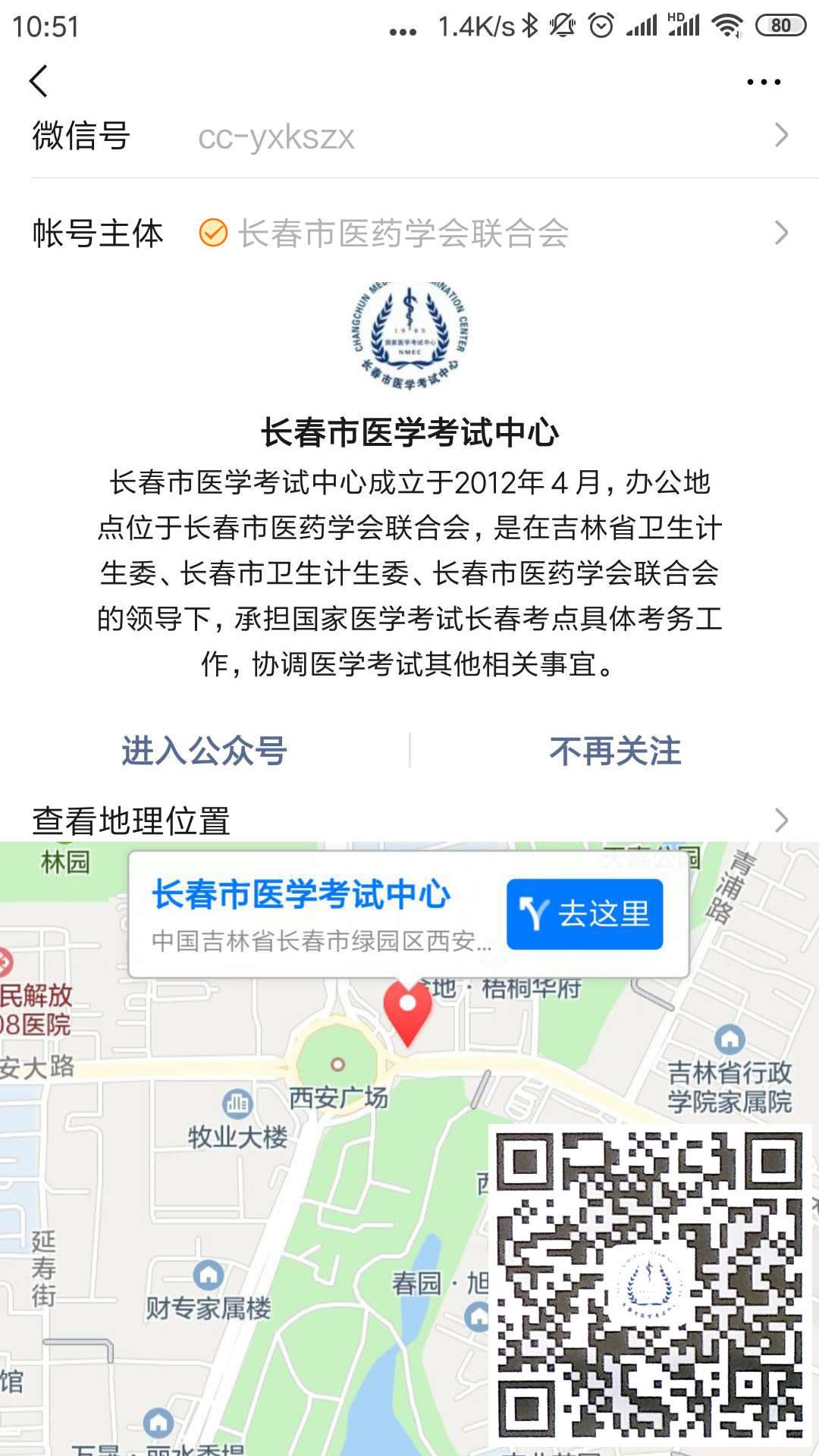This screenshot has height=1456, width=819.
Task: Open the three-dot overflow menu
Action: [763, 82]
